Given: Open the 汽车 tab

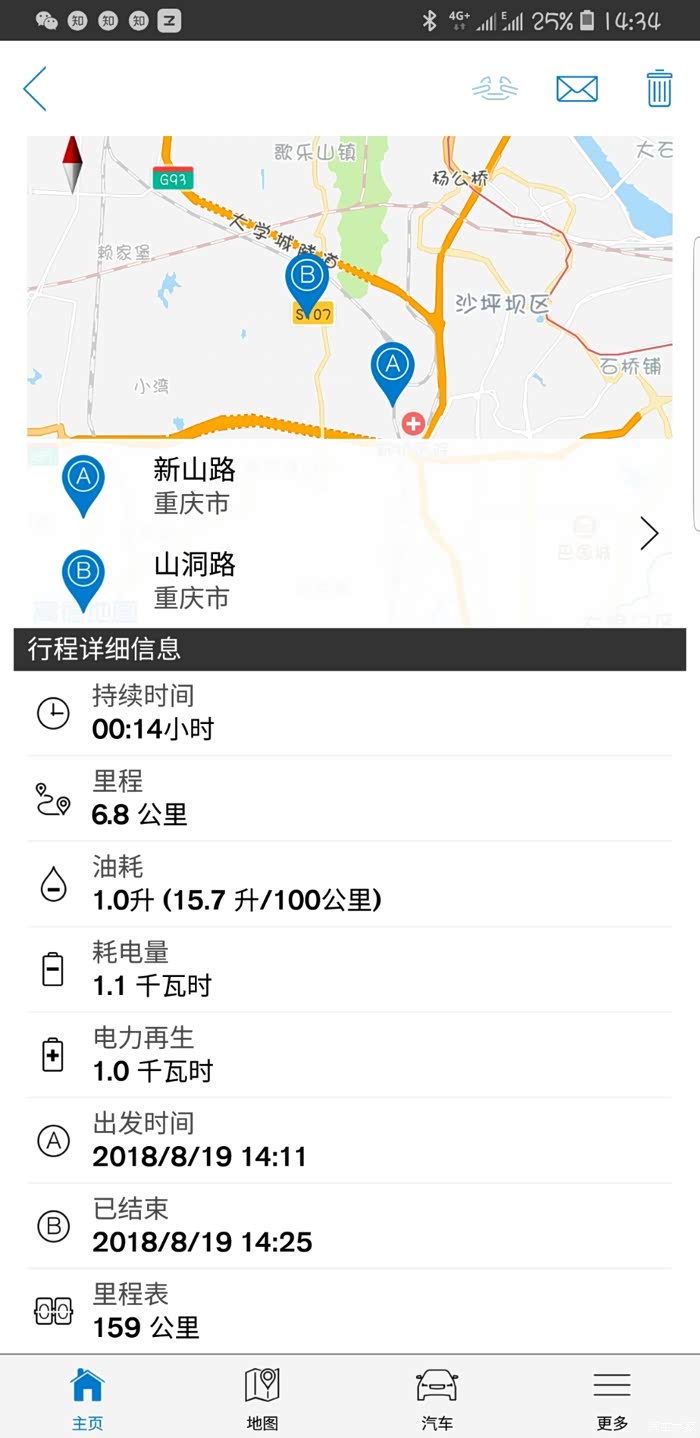Looking at the screenshot, I should point(437,1397).
